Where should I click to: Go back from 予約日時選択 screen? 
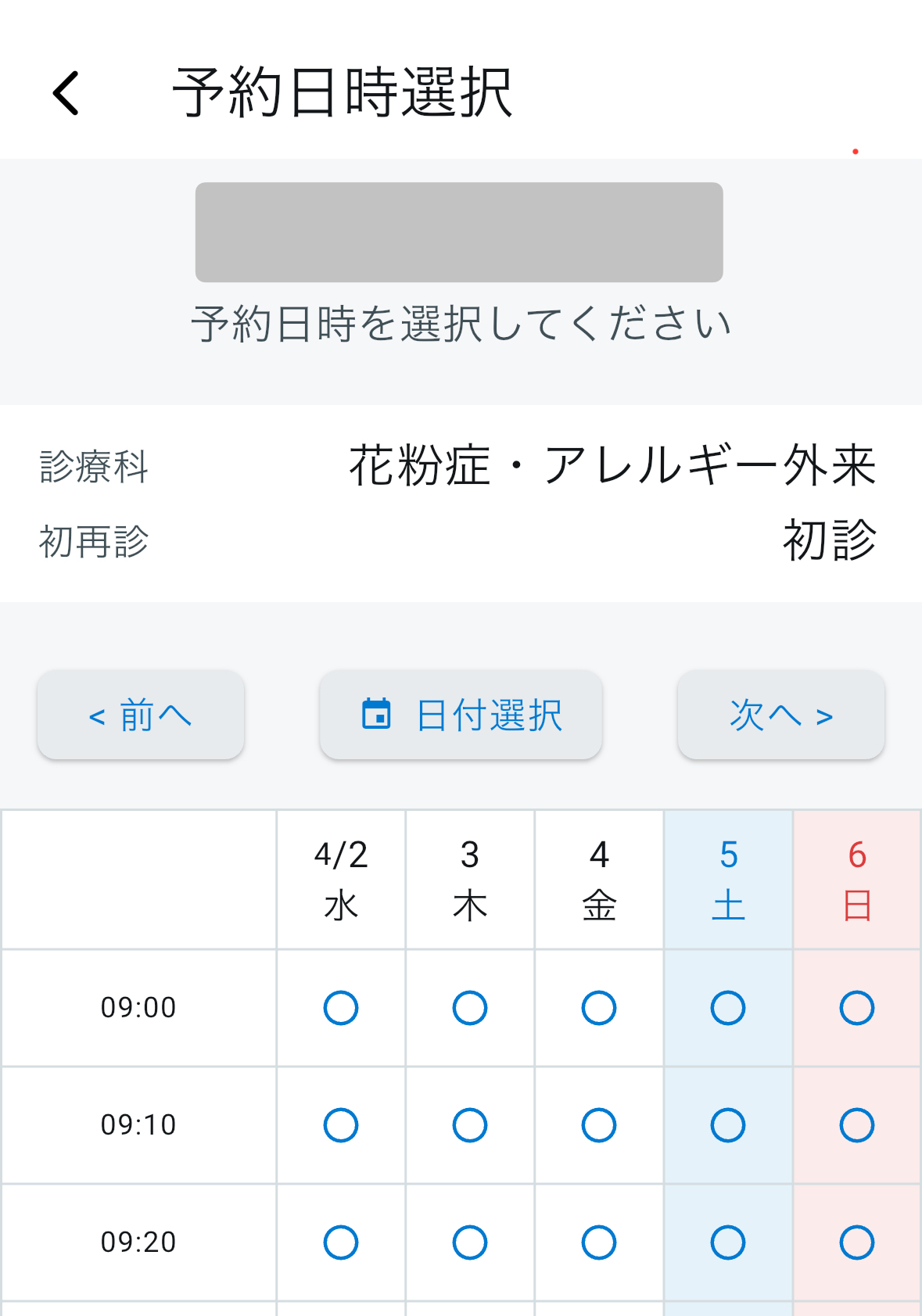pyautogui.click(x=66, y=93)
